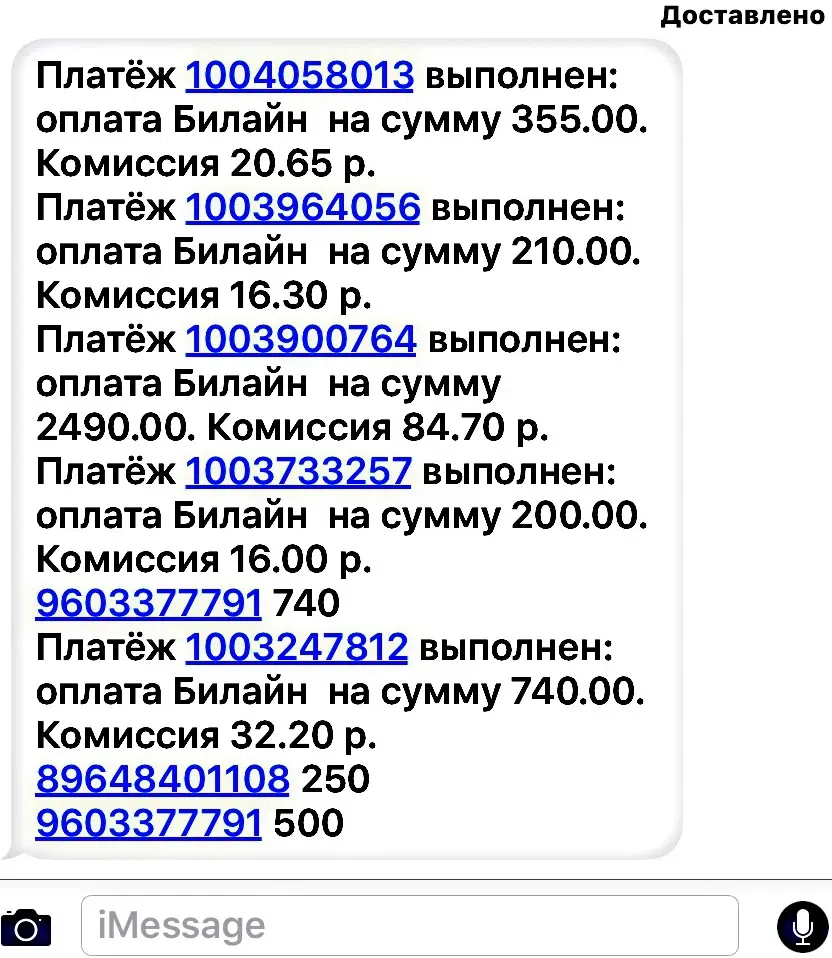The image size is (832, 958).
Task: Open payment number 1003900764 link
Action: (300, 340)
